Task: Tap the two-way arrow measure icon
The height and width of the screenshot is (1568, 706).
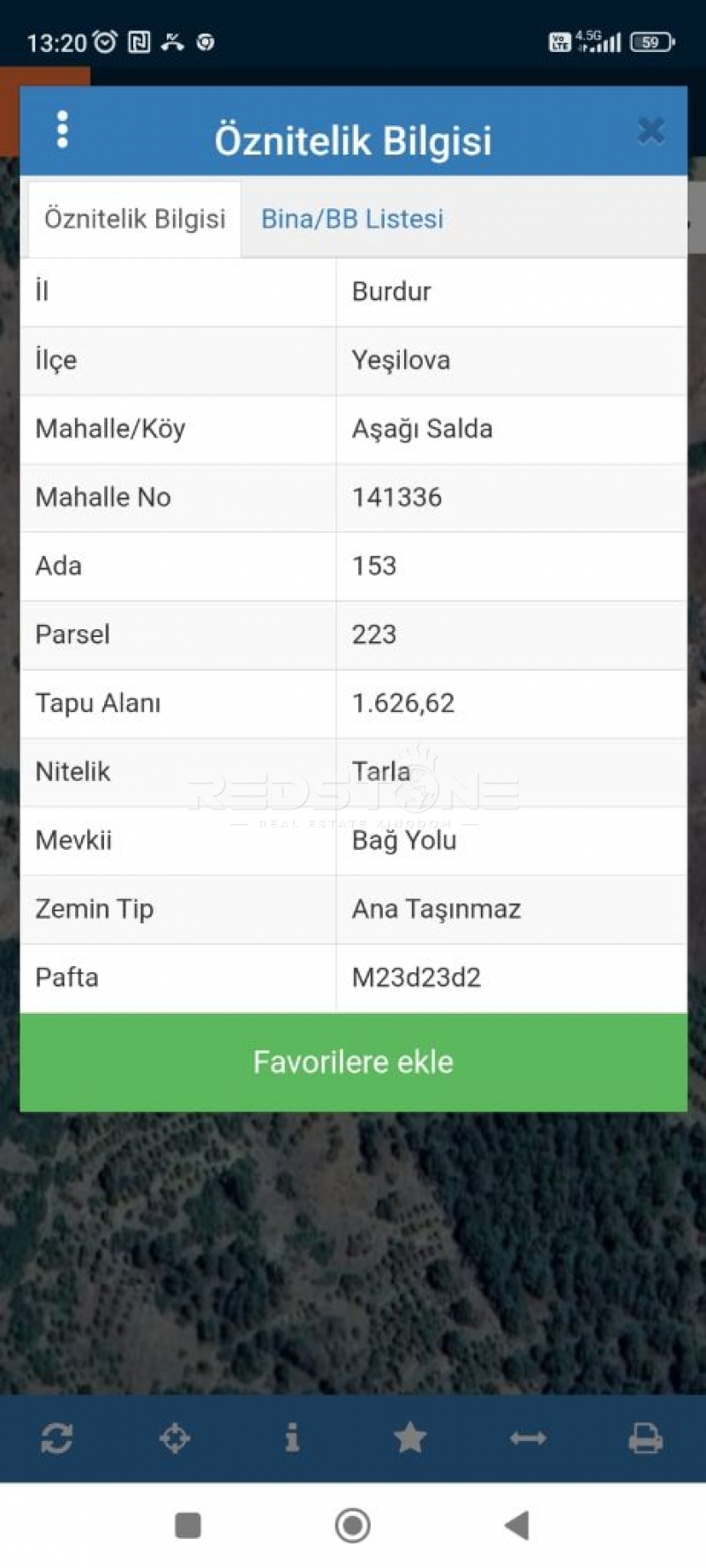Action: tap(528, 1438)
